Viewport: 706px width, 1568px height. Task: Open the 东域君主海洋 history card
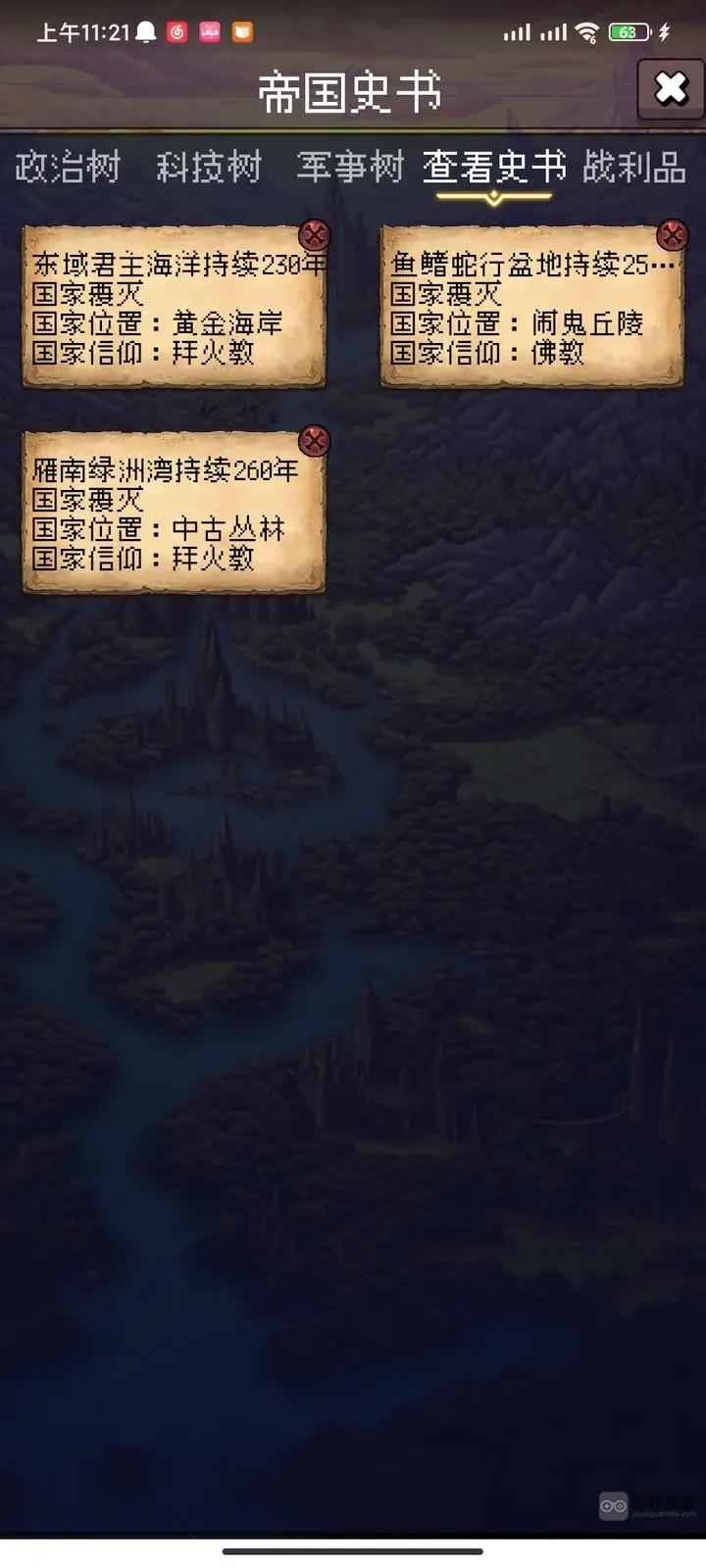pyautogui.click(x=174, y=309)
